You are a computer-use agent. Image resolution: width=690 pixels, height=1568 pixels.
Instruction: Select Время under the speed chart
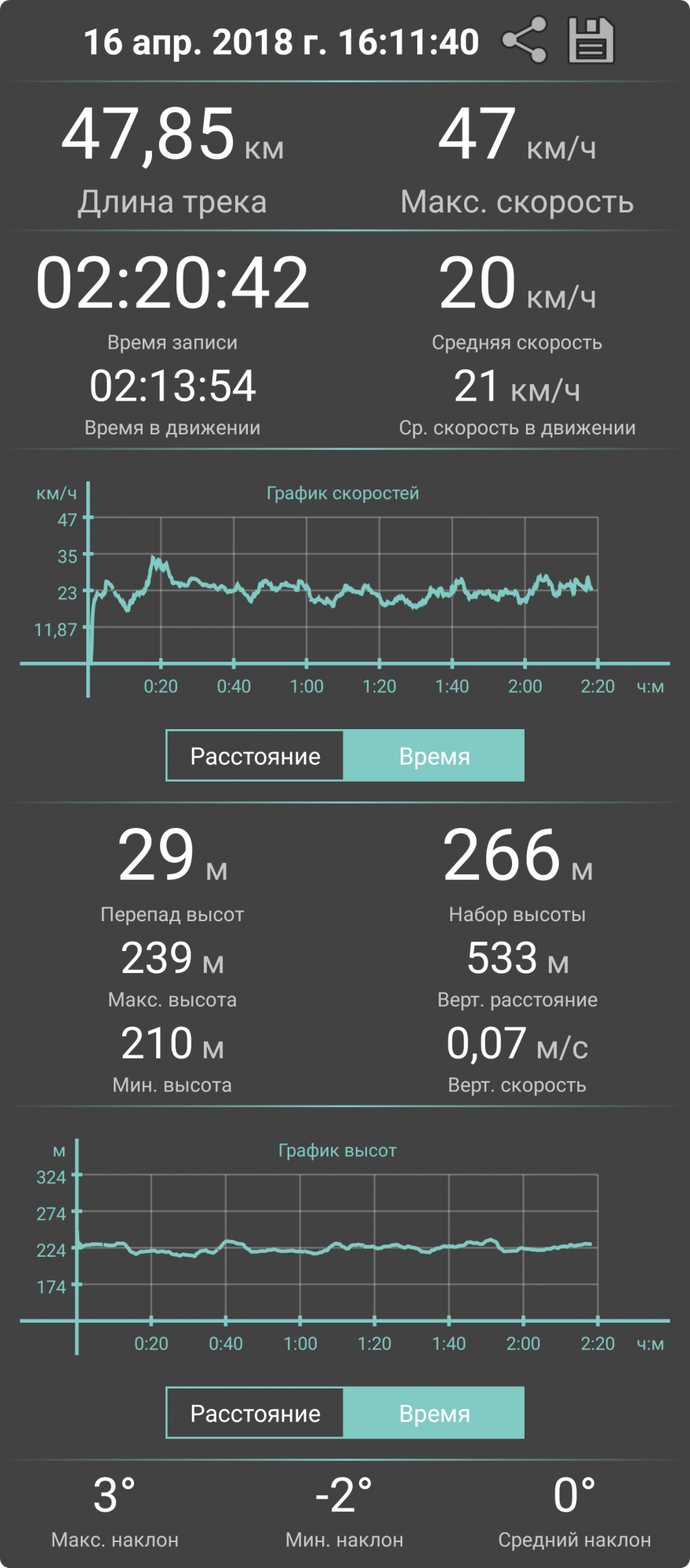(434, 756)
